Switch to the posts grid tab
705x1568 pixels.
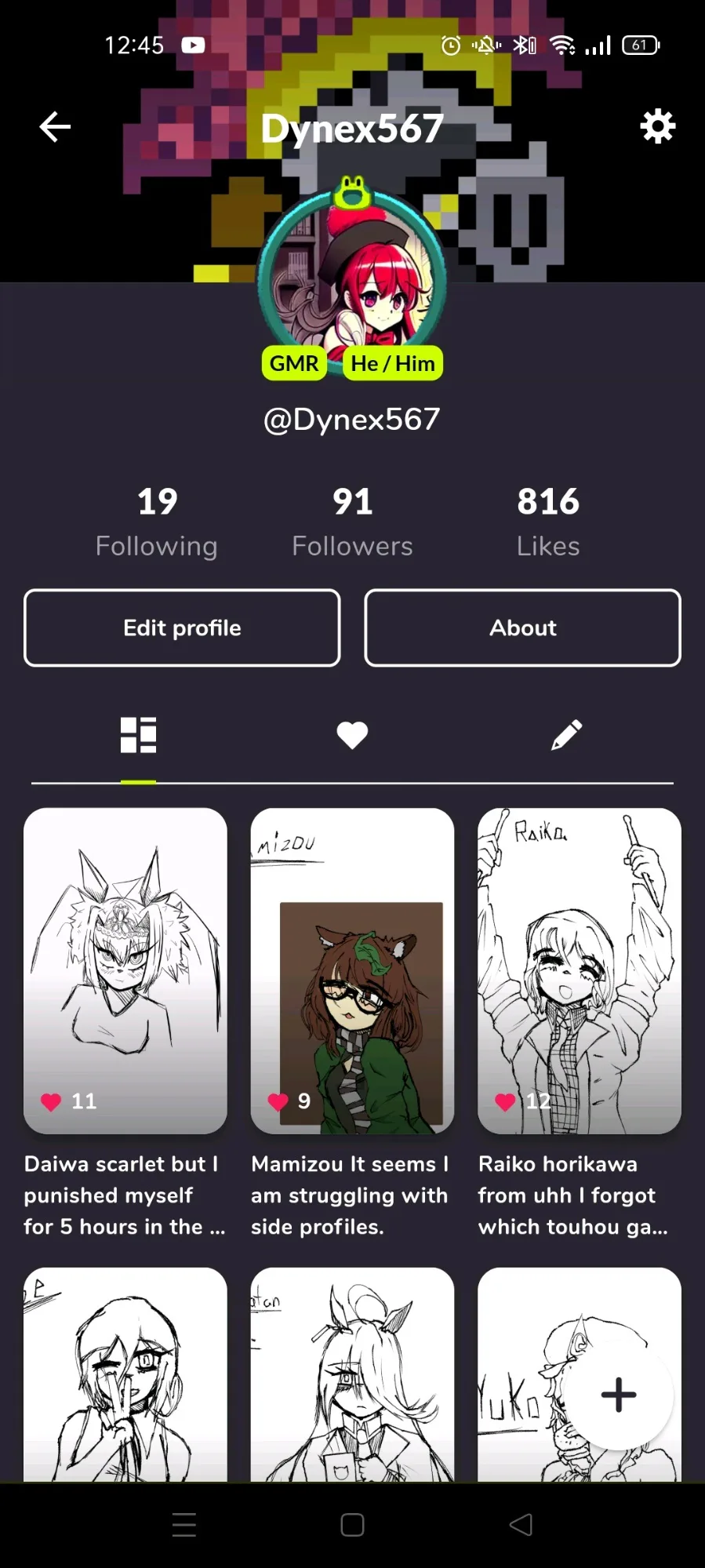[x=138, y=735]
